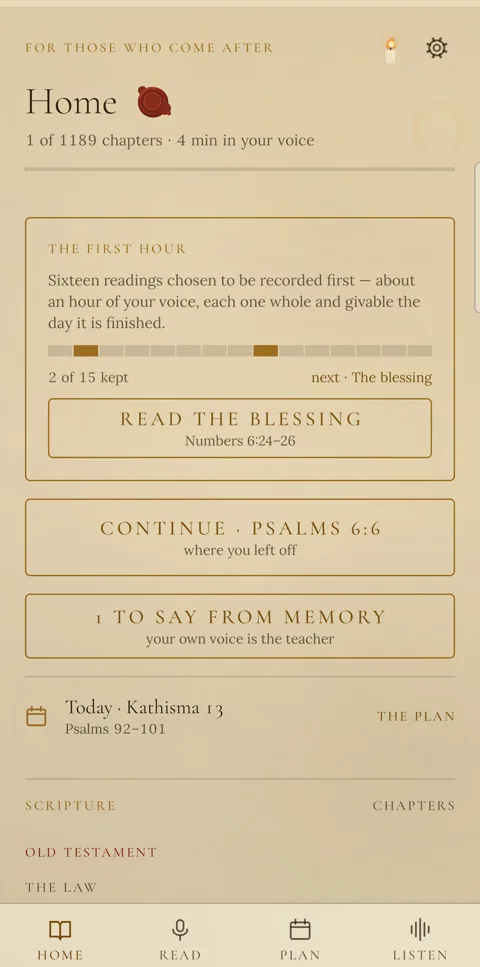Screen dimensions: 480x967
Task: Switch to the Read tab
Action: 180,939
